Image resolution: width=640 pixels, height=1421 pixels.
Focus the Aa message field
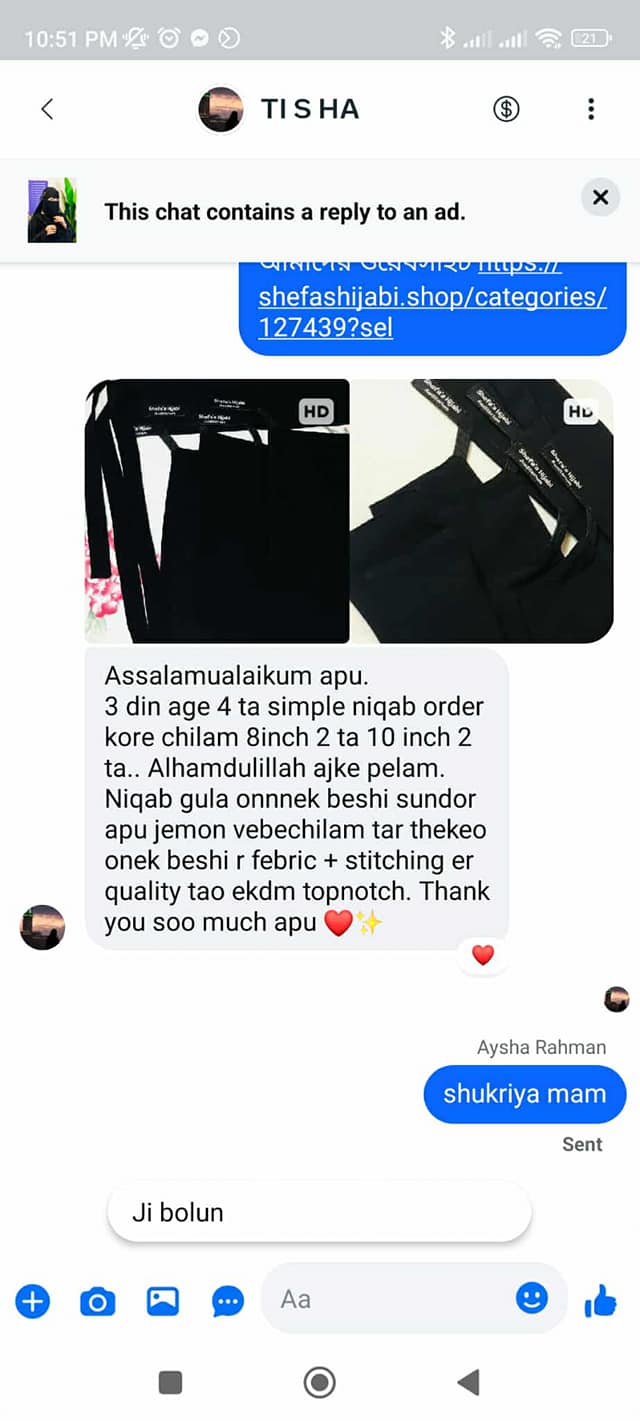390,1299
